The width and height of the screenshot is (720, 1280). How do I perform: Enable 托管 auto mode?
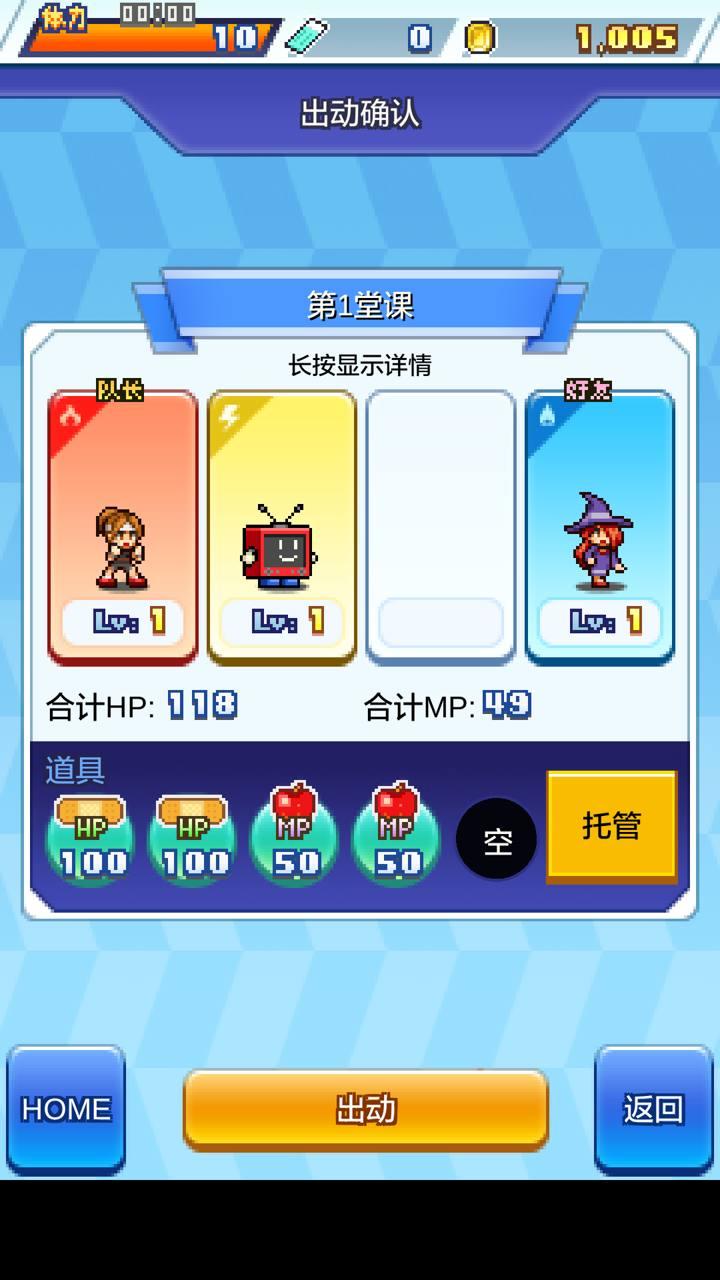[611, 826]
